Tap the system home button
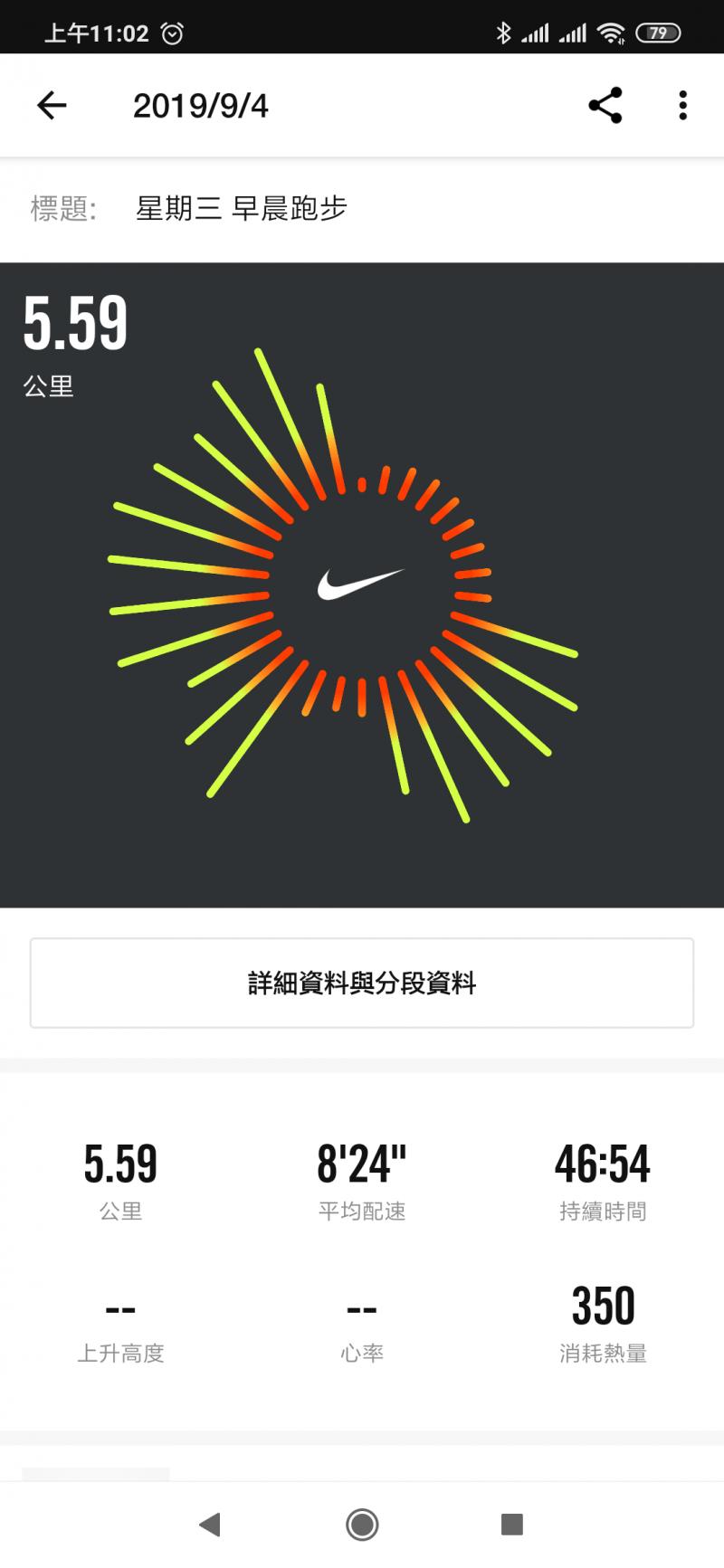The height and width of the screenshot is (1568, 724). point(362,1525)
